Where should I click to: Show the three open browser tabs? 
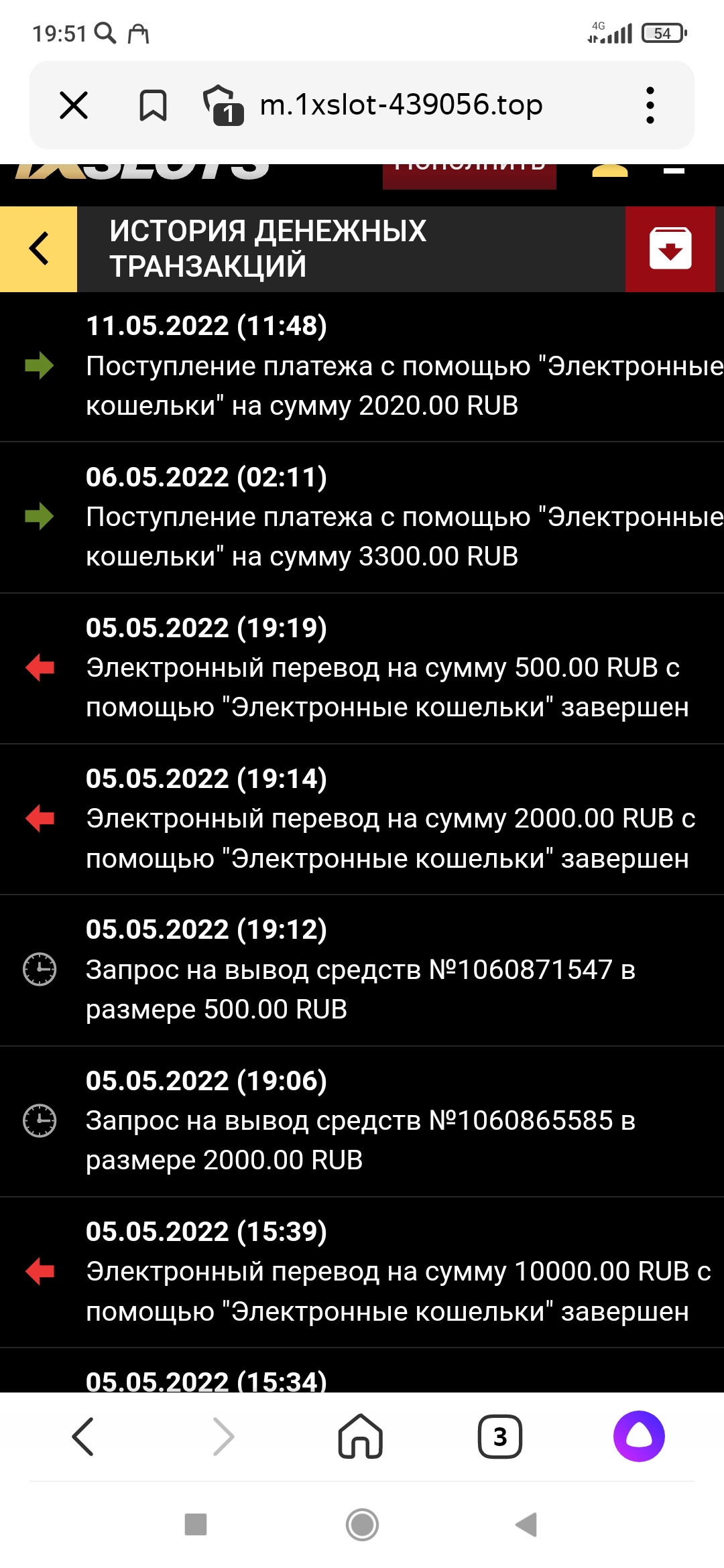click(500, 1437)
